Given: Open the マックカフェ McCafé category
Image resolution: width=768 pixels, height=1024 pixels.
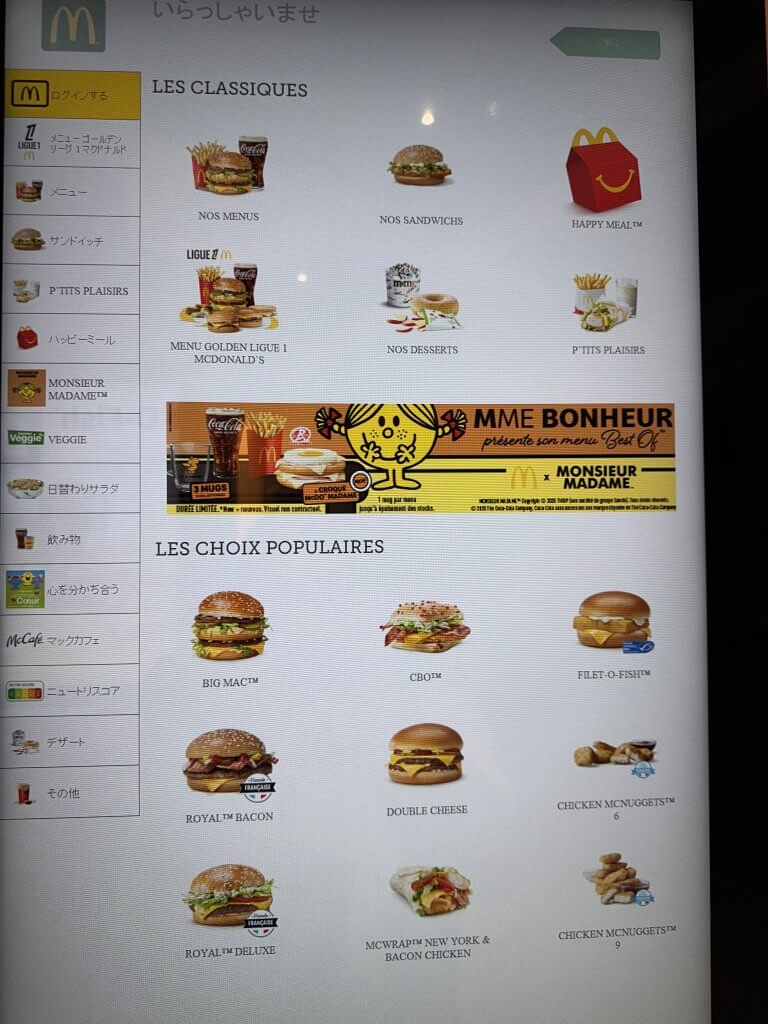Looking at the screenshot, I should click(x=72, y=640).
